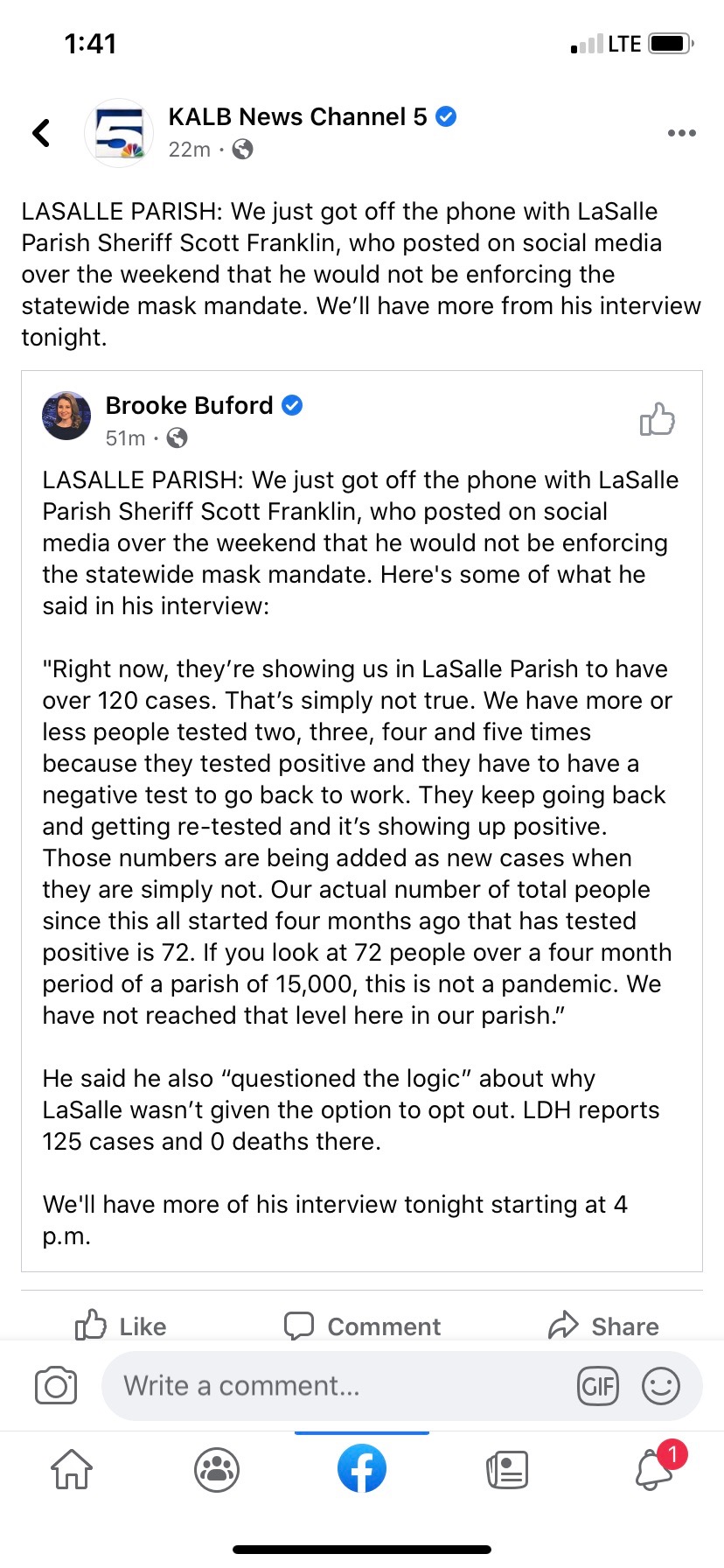The image size is (724, 1568).
Task: Switch to the Home tab
Action: pyautogui.click(x=72, y=1469)
